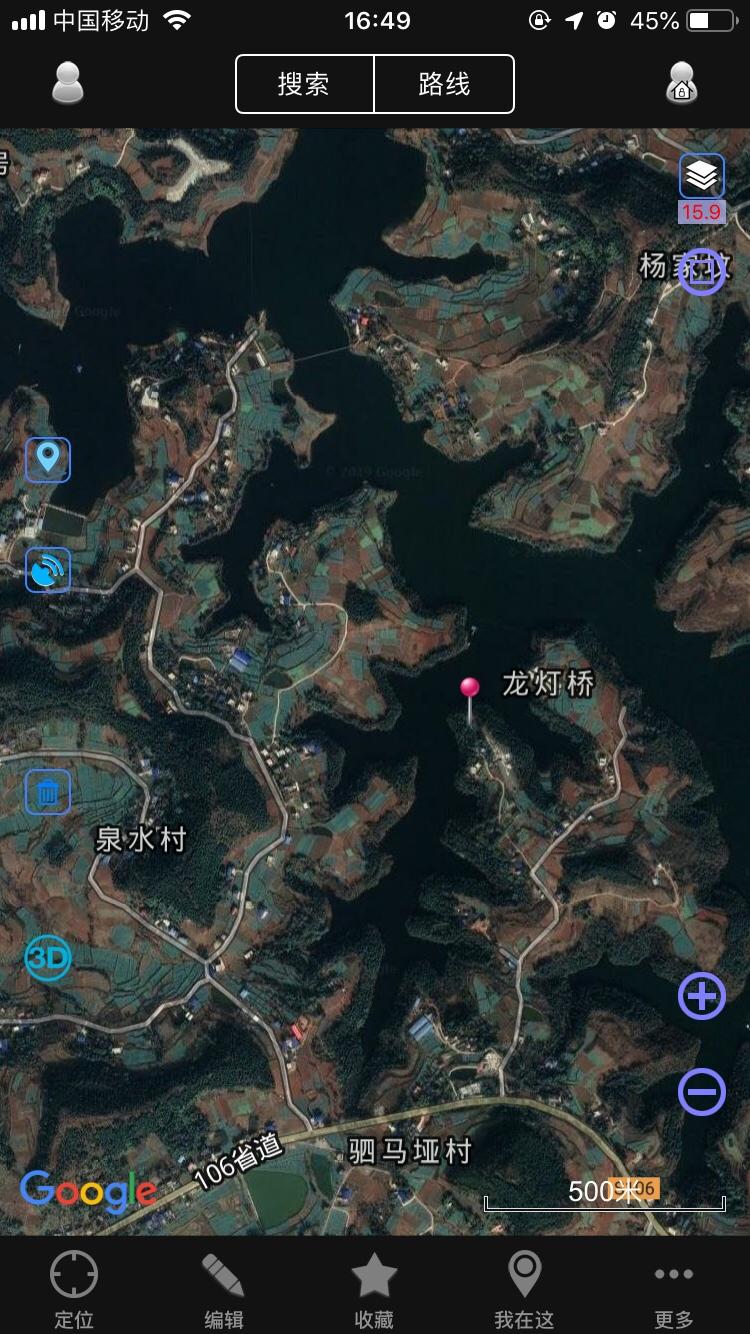The image size is (750, 1334).
Task: Open the 编辑 edit tab
Action: tap(224, 1290)
